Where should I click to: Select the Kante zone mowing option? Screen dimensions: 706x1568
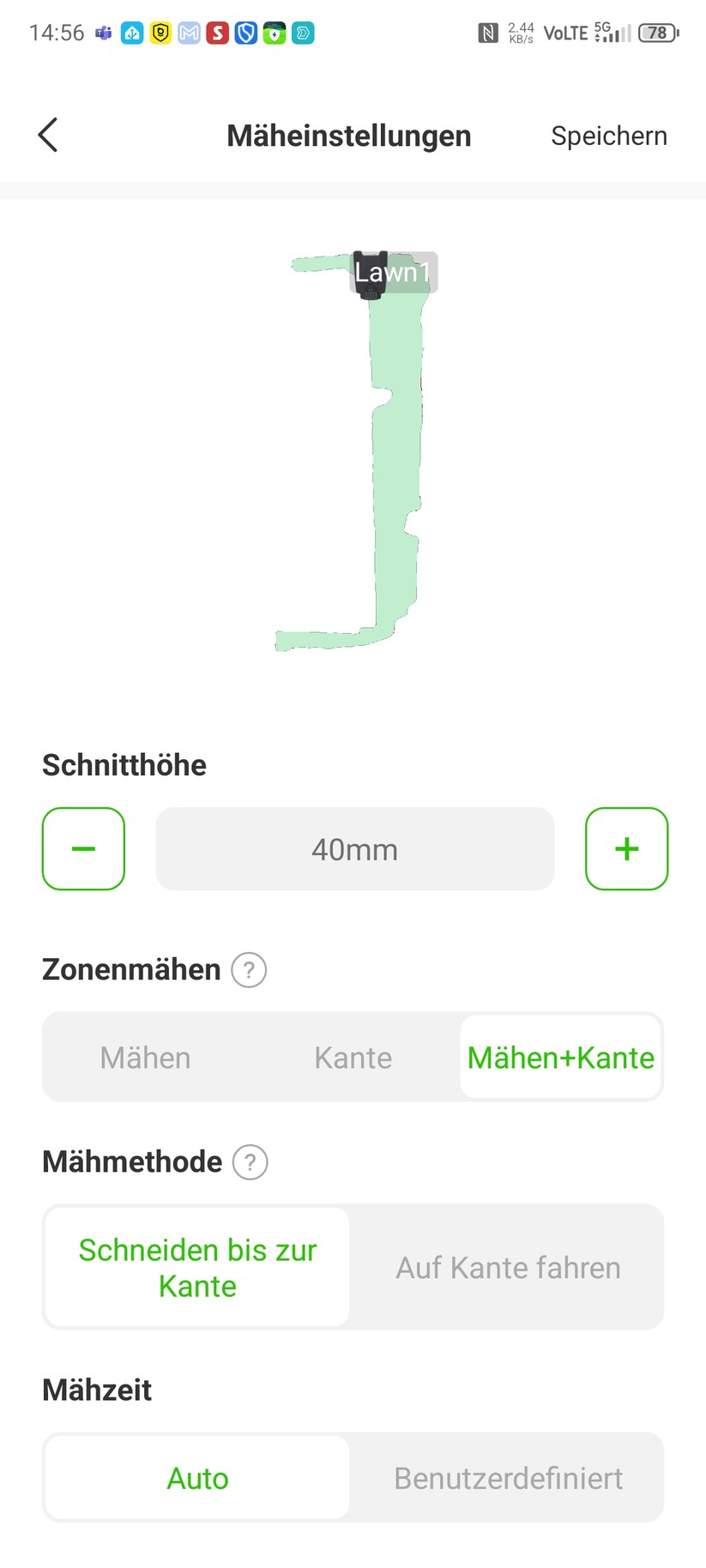coord(353,1057)
